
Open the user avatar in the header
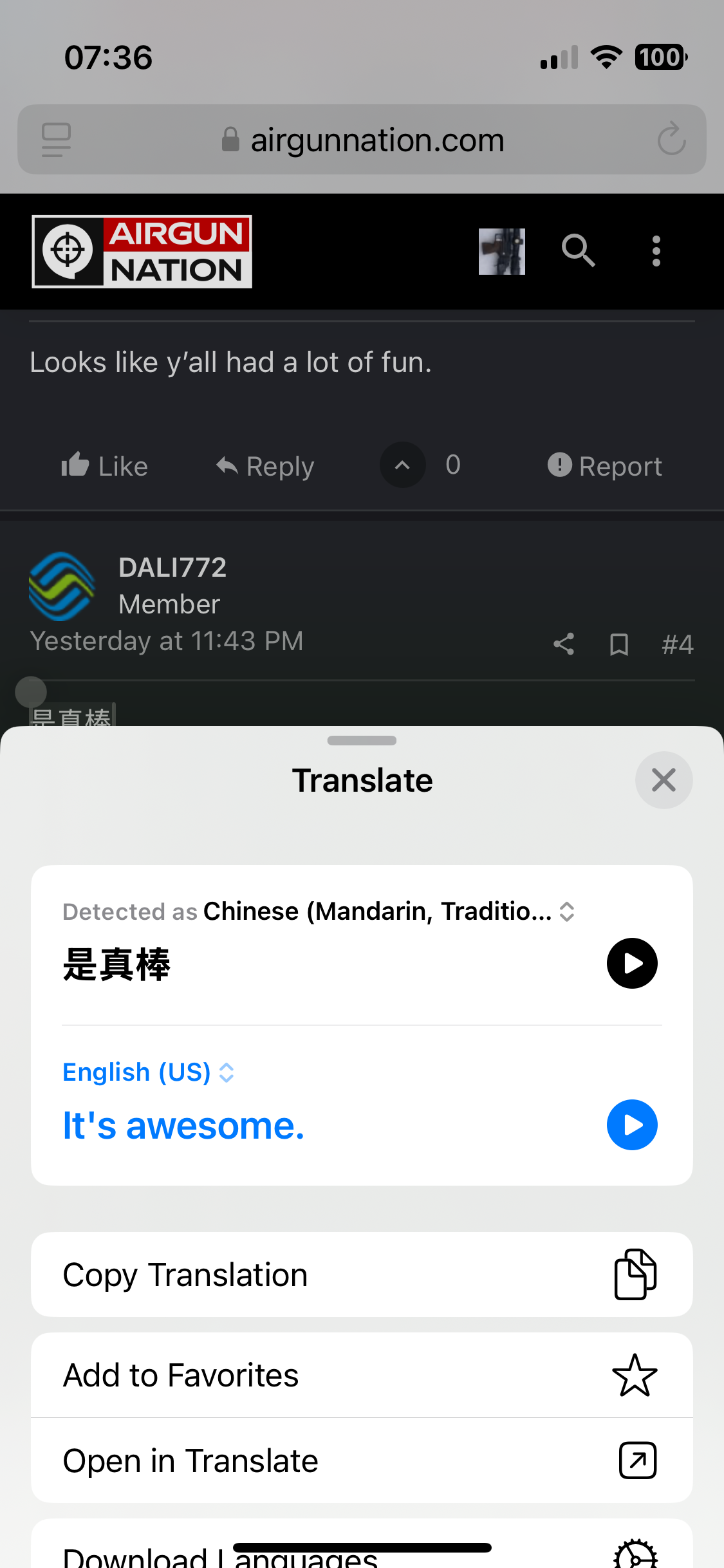(501, 251)
